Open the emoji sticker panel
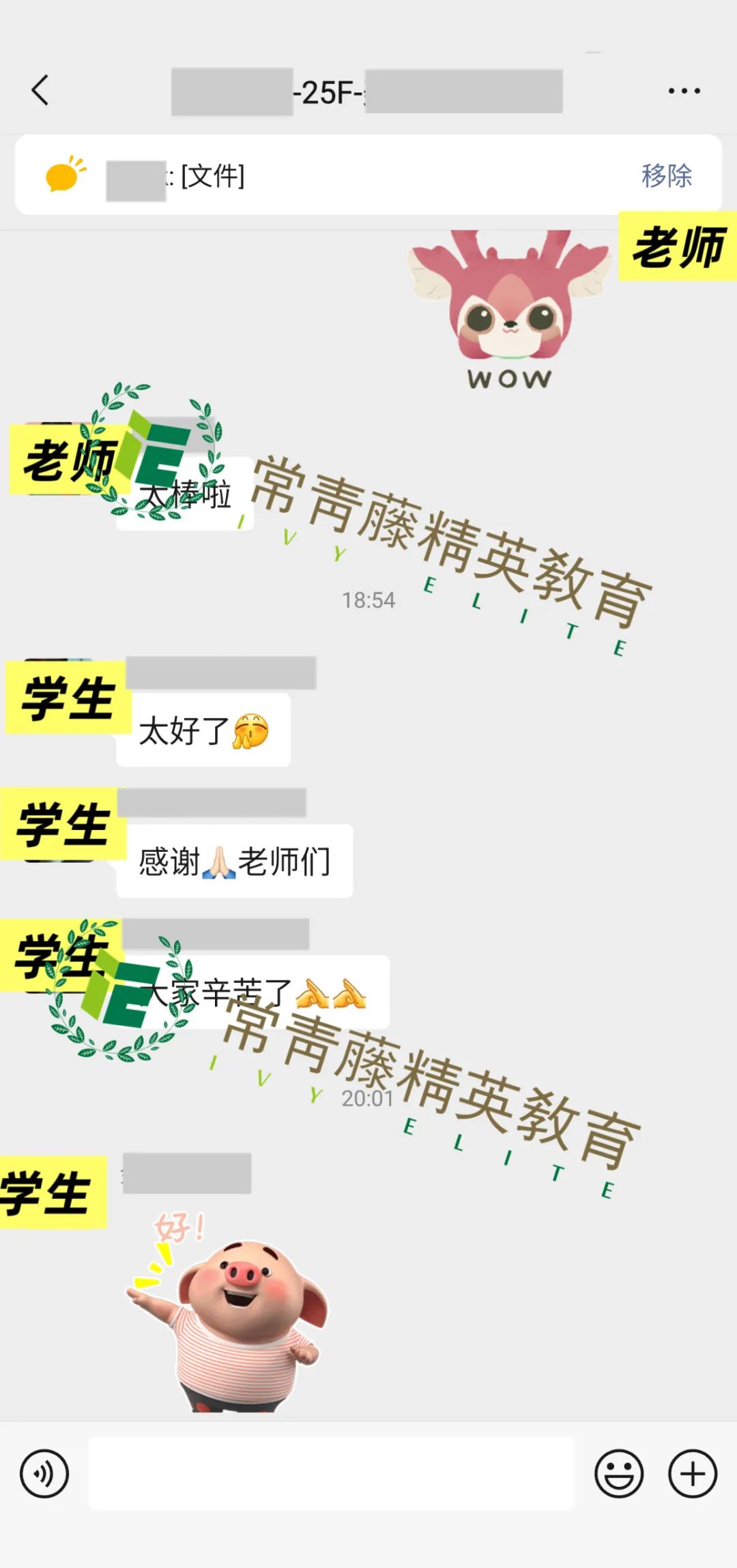Image resolution: width=737 pixels, height=1568 pixels. pos(618,1473)
